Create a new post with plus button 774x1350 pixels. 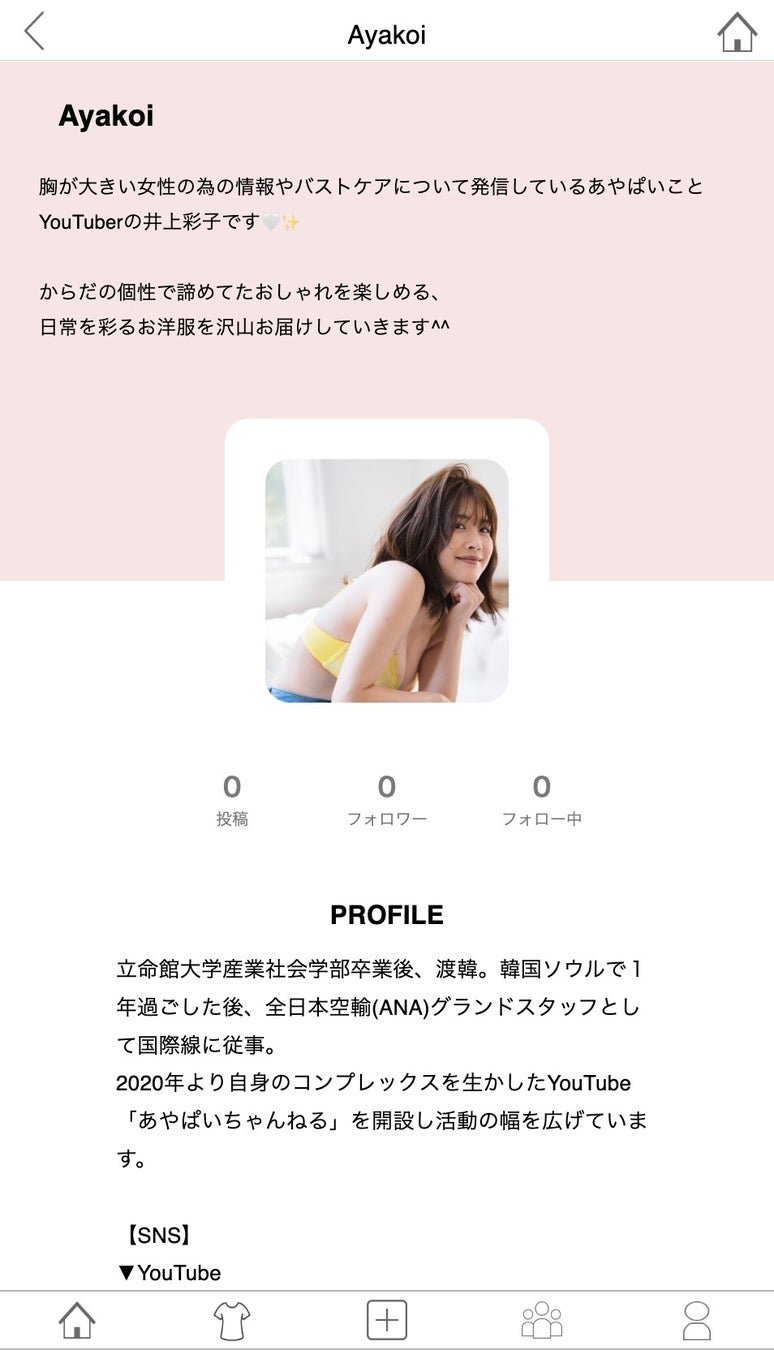(387, 1320)
